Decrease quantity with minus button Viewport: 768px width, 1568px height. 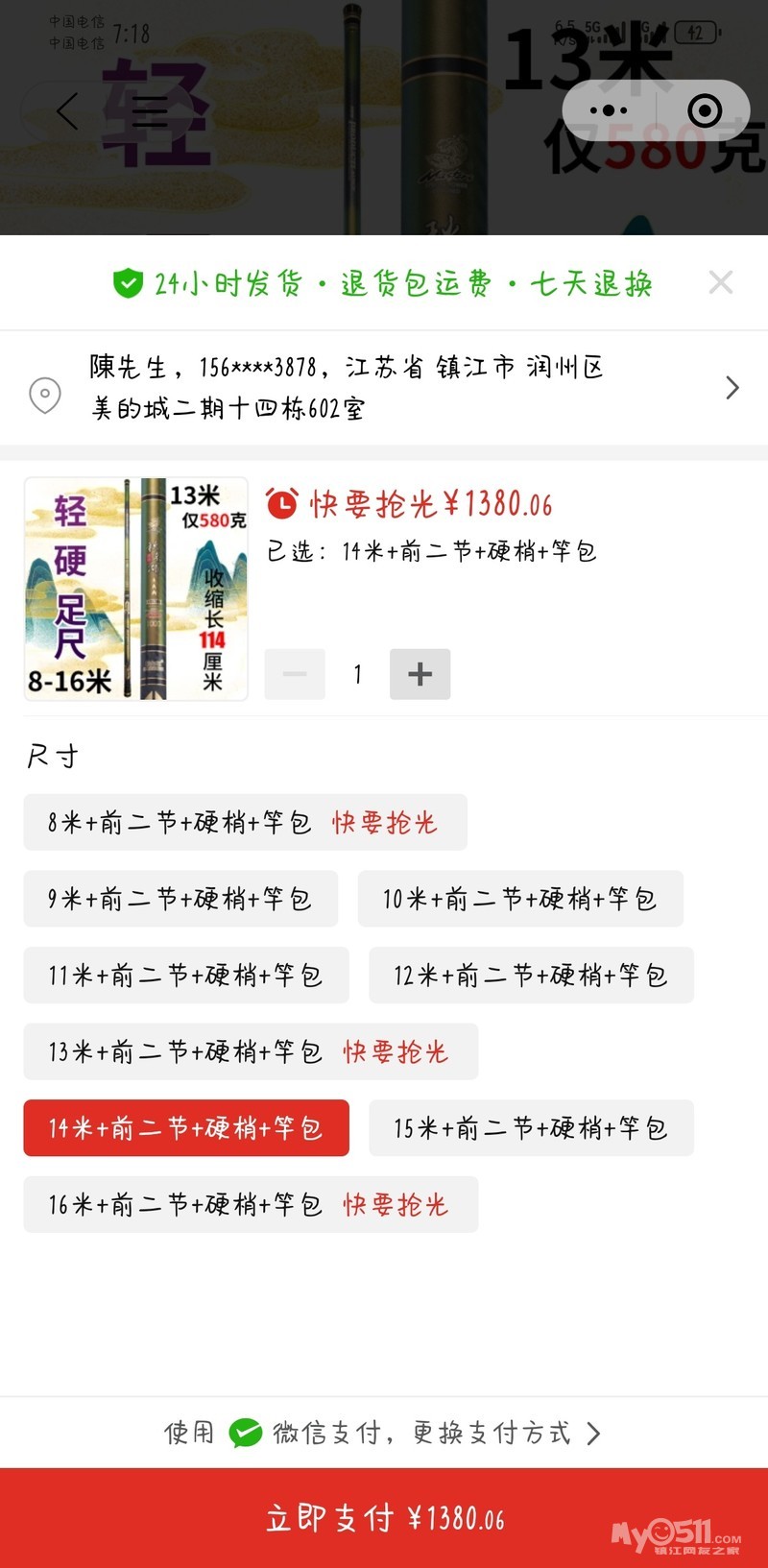coord(295,674)
